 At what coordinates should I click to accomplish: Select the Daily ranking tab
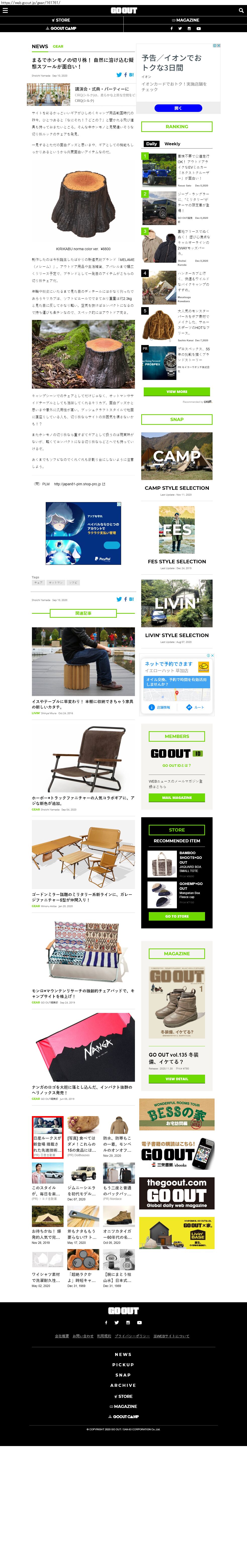coord(151,144)
